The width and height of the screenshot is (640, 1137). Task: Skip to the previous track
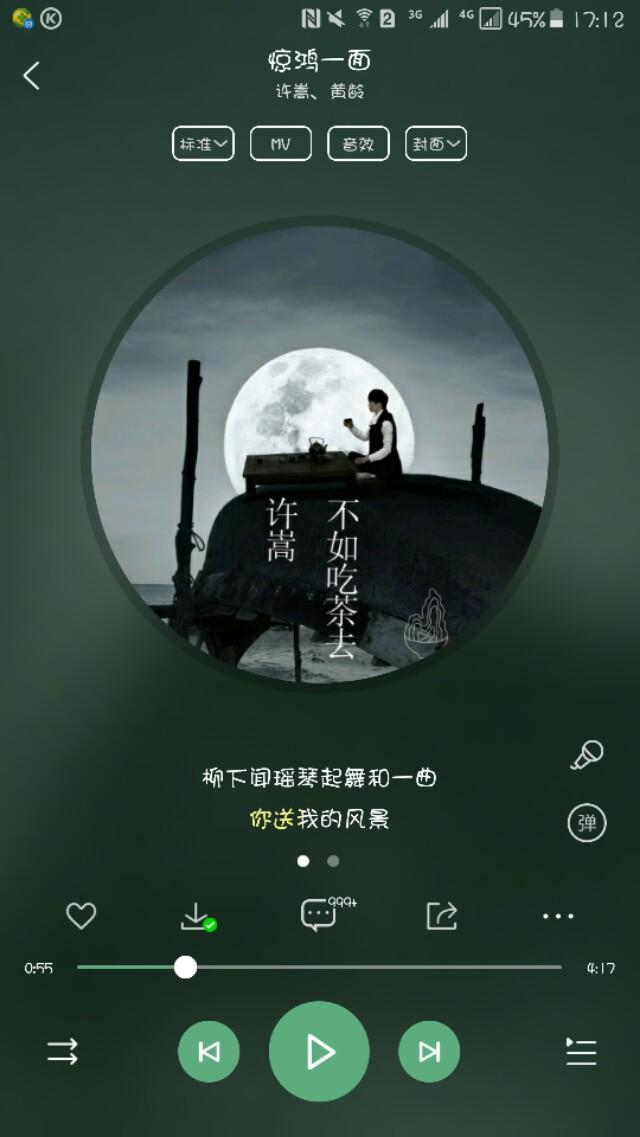(x=209, y=1051)
